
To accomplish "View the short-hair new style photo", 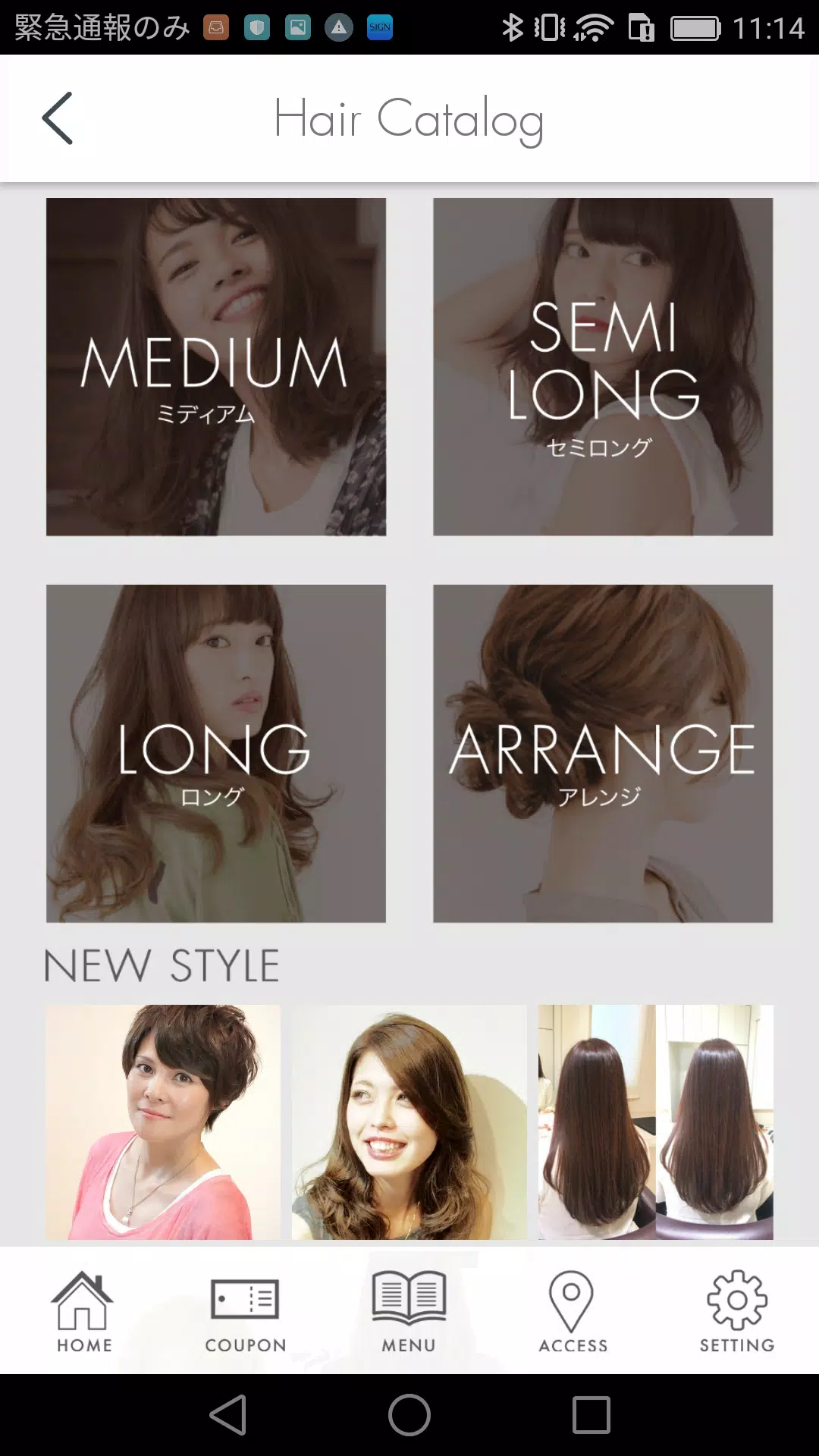I will 163,1122.
